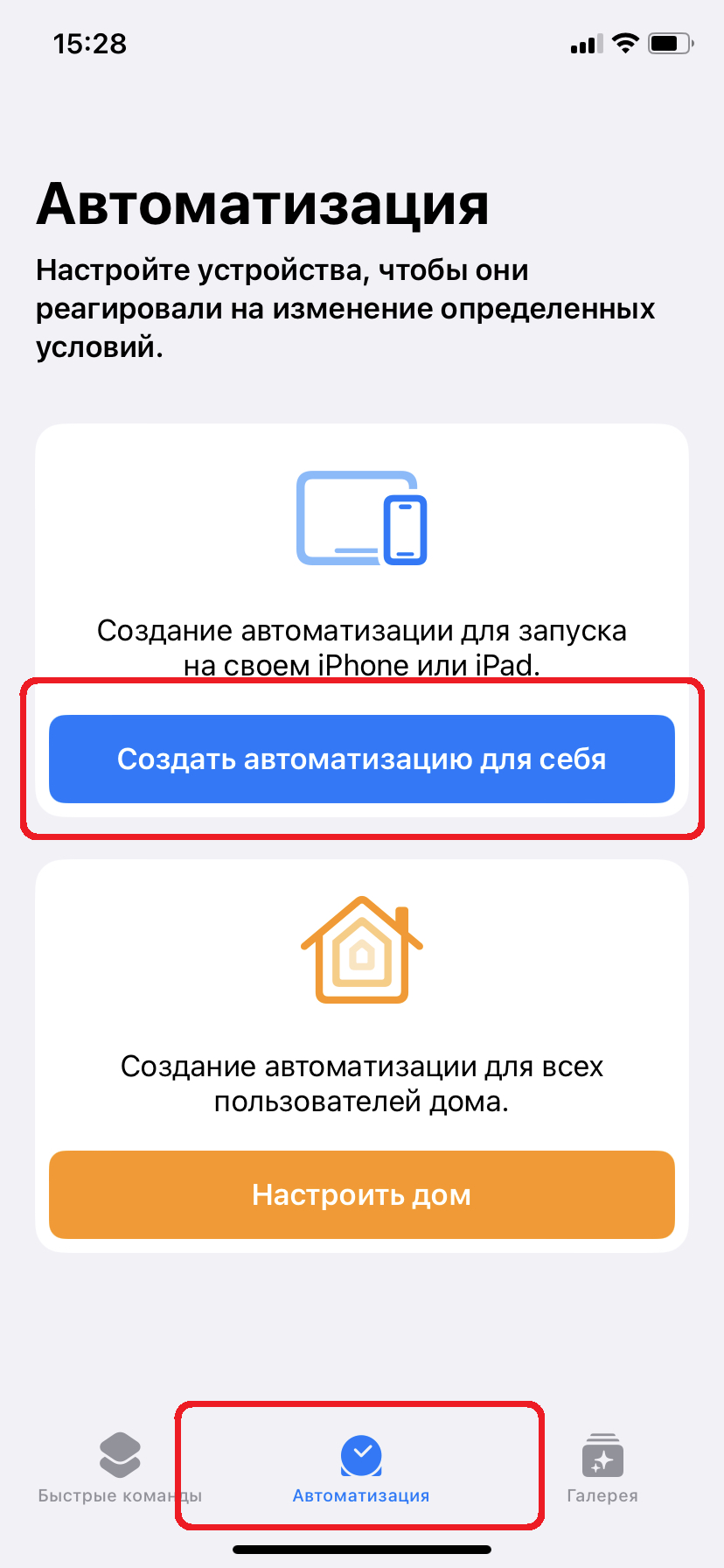Tap Создать автоматизацию для себя button
Viewport: 724px width, 1568px height.
coord(362,759)
